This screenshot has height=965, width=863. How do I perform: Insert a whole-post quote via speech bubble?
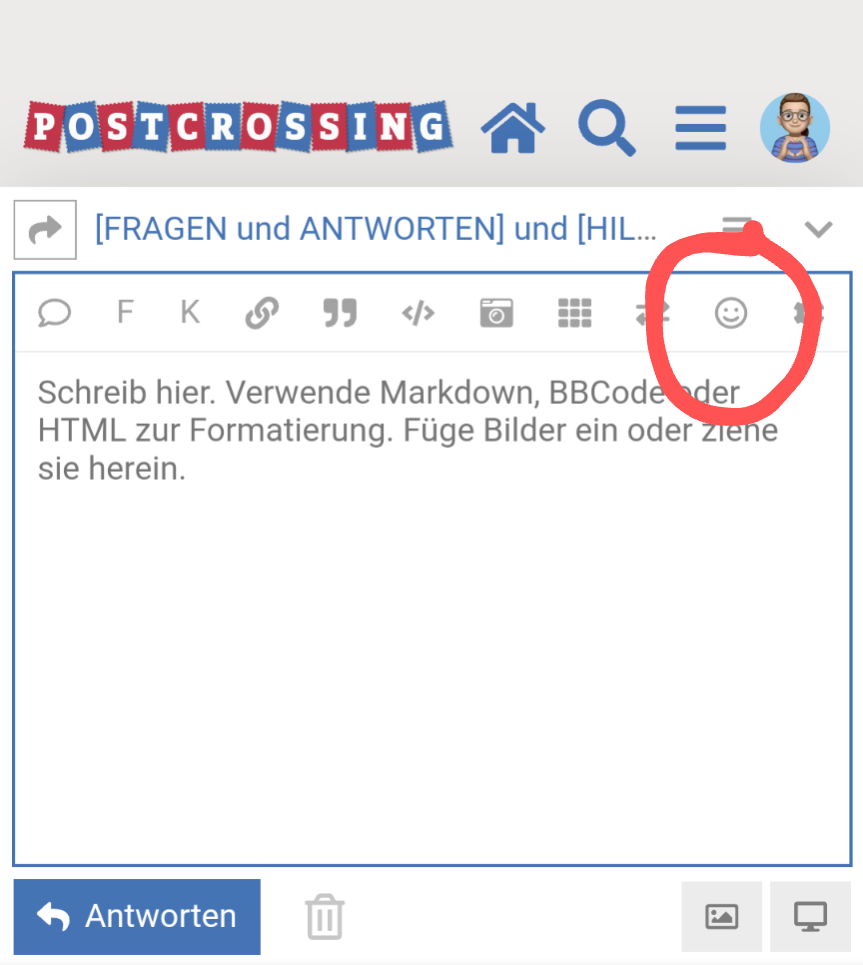point(54,314)
